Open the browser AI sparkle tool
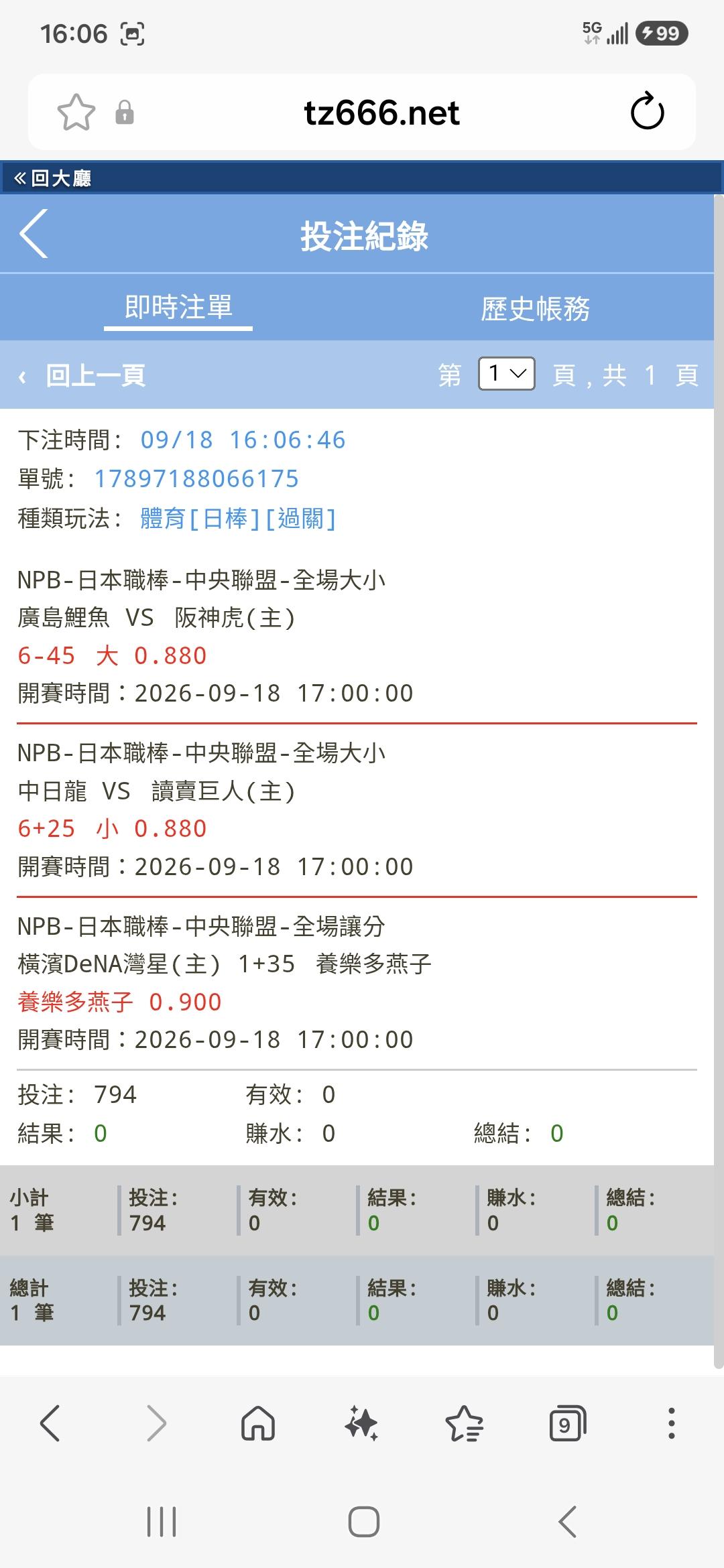 [361, 1423]
